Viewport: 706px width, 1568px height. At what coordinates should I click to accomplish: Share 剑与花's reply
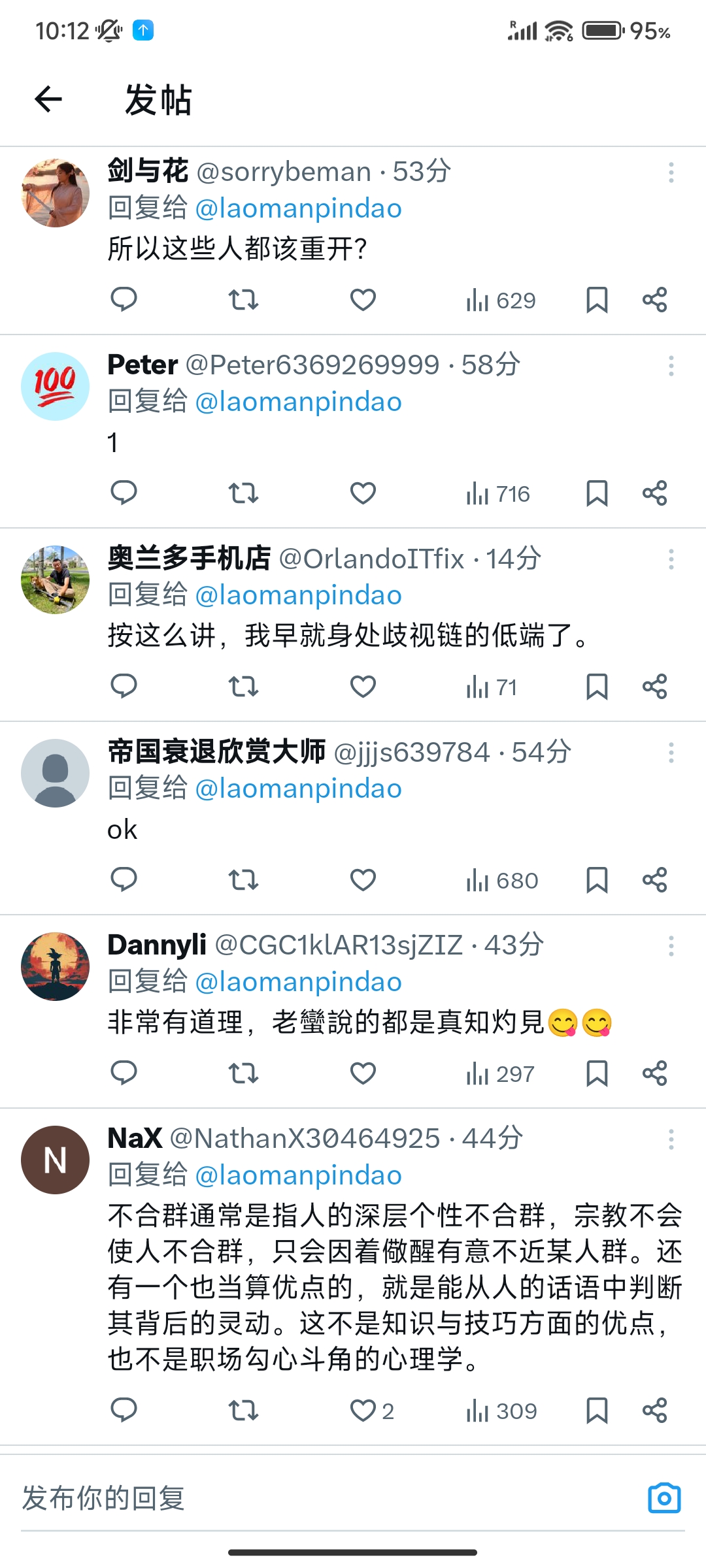[x=654, y=300]
